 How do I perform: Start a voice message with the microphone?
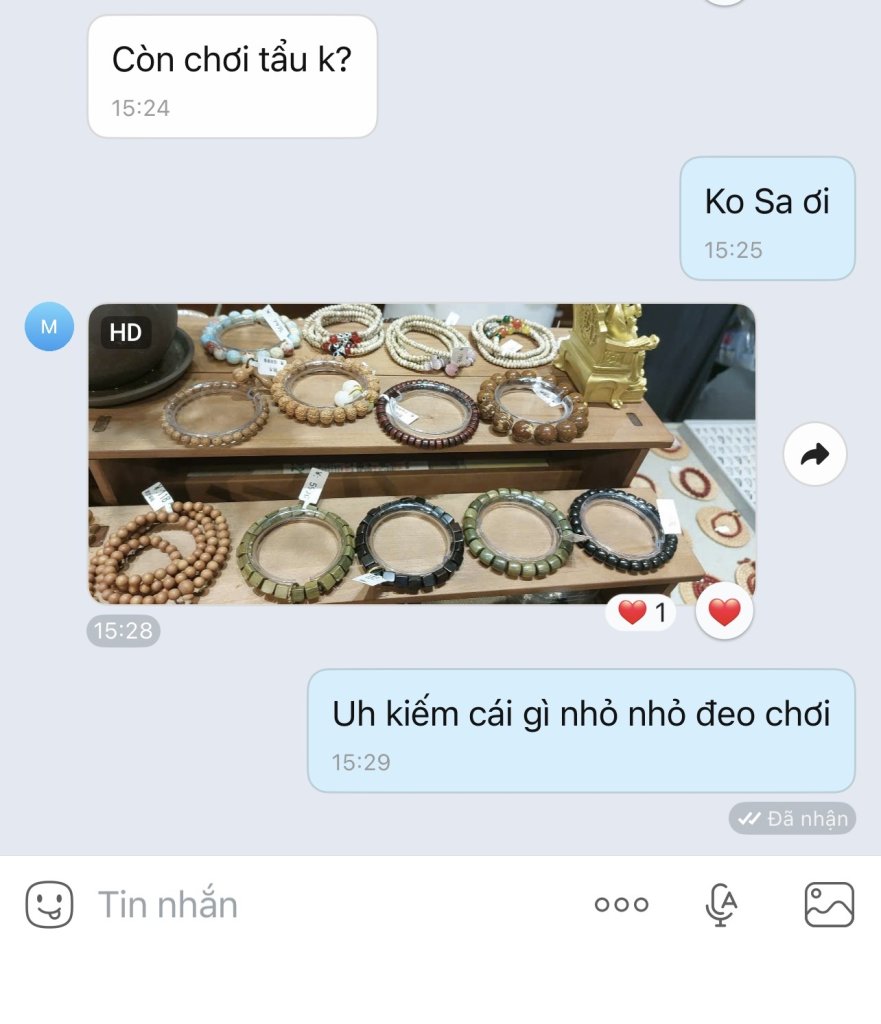tap(720, 904)
